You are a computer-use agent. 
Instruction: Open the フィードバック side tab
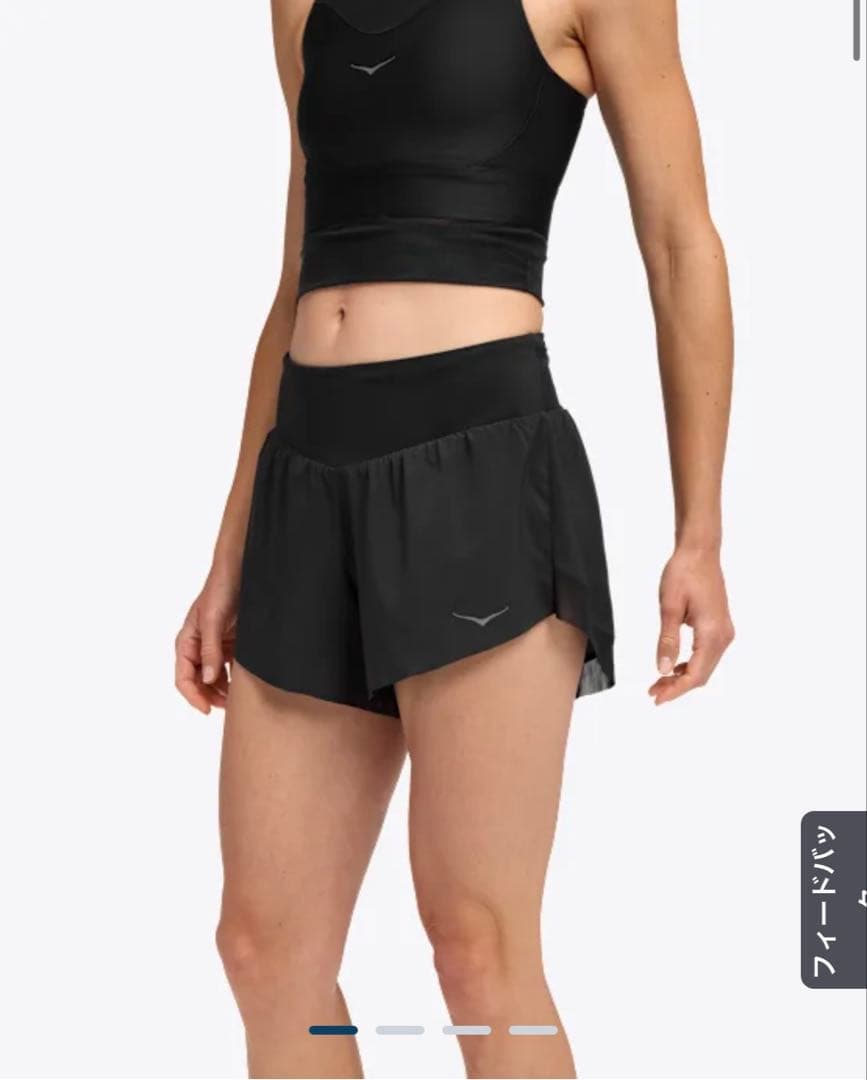coord(833,898)
